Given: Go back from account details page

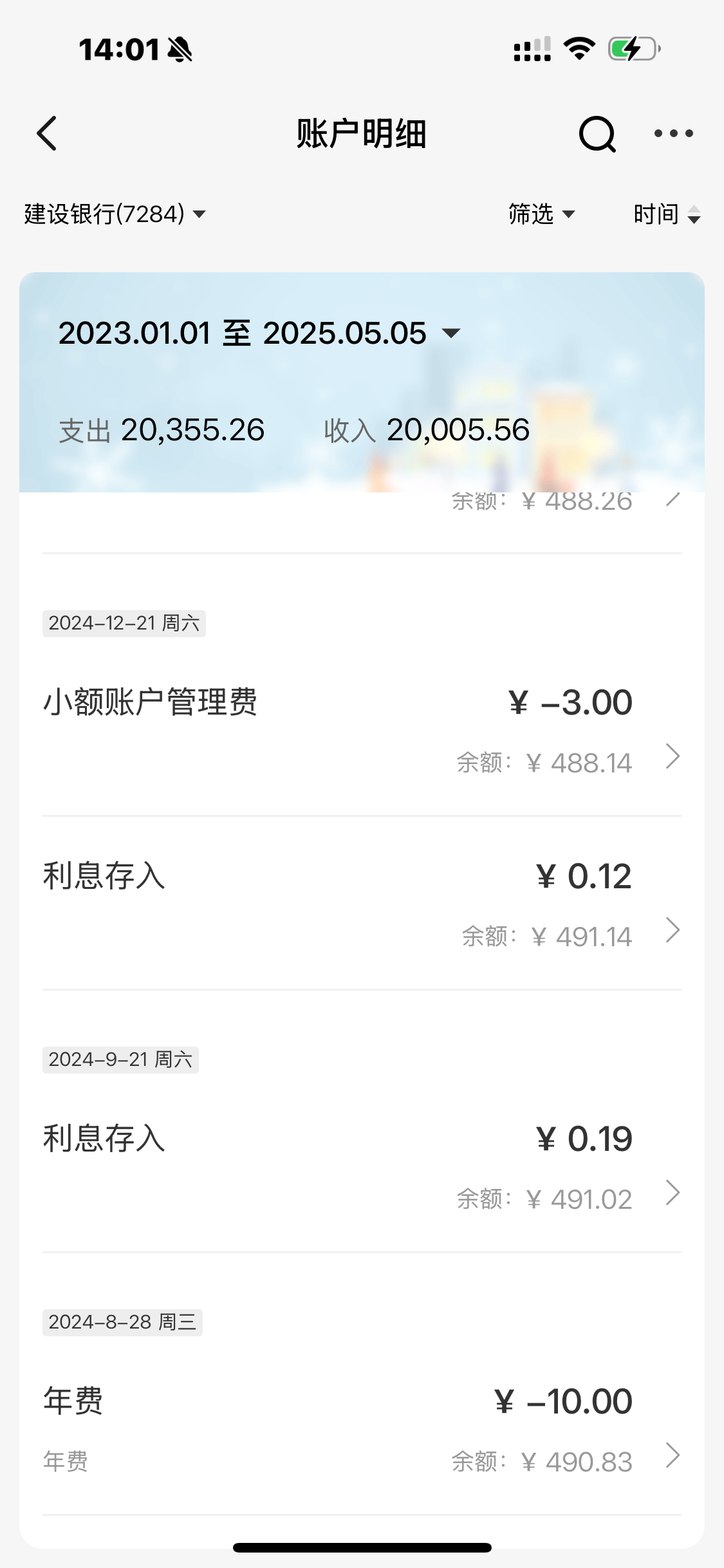Looking at the screenshot, I should [x=48, y=134].
